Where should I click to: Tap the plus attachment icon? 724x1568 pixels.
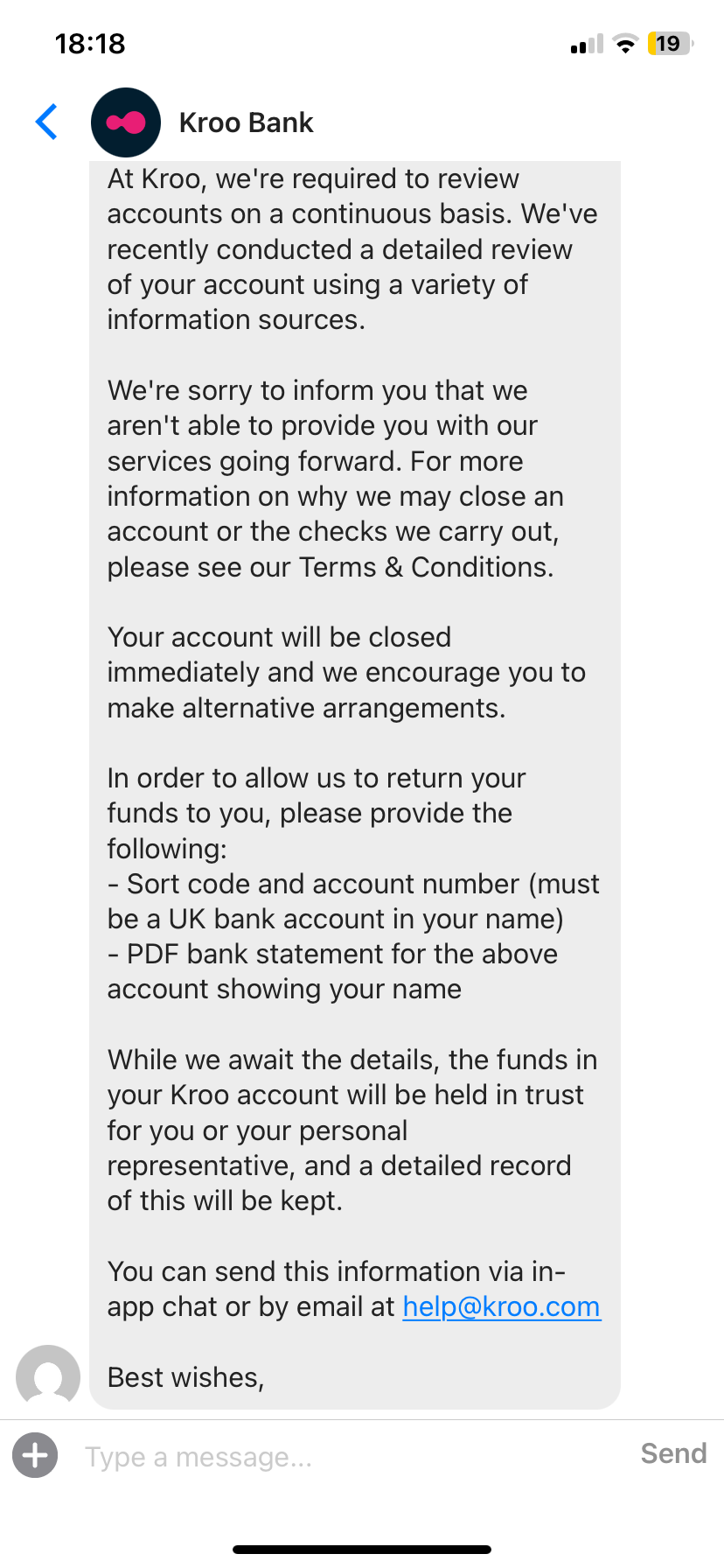click(x=35, y=1455)
